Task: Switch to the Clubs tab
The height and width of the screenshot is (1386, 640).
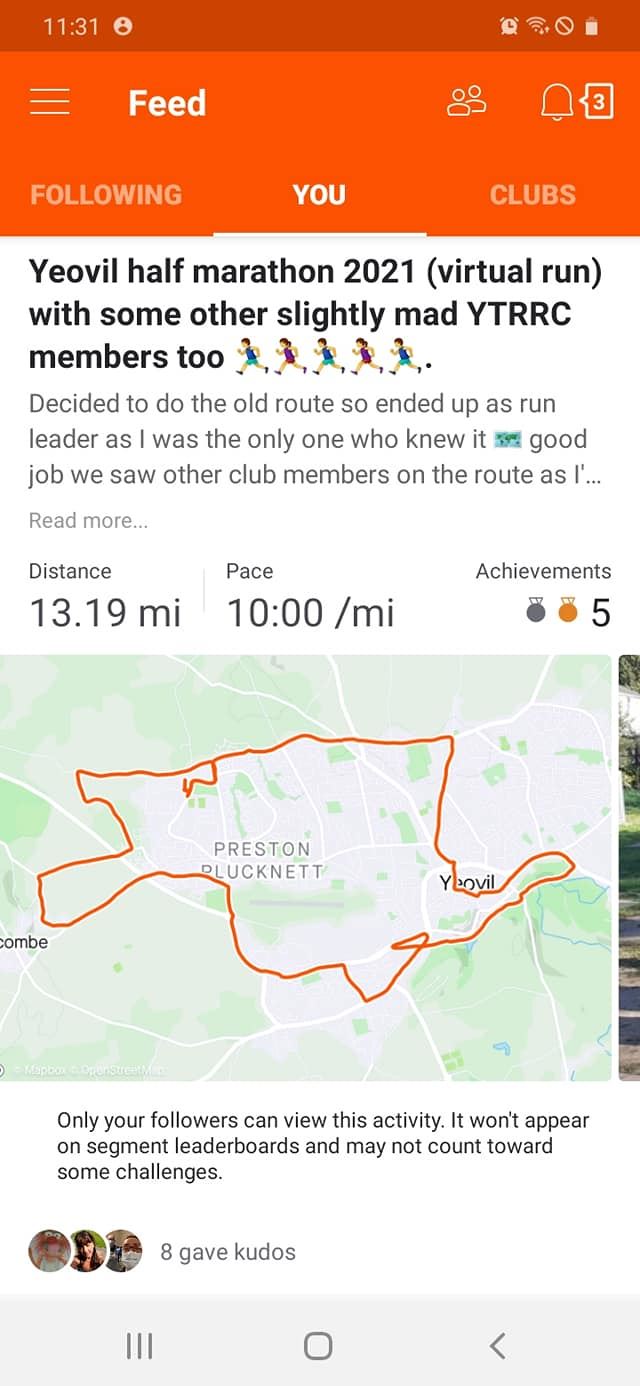Action: click(532, 194)
